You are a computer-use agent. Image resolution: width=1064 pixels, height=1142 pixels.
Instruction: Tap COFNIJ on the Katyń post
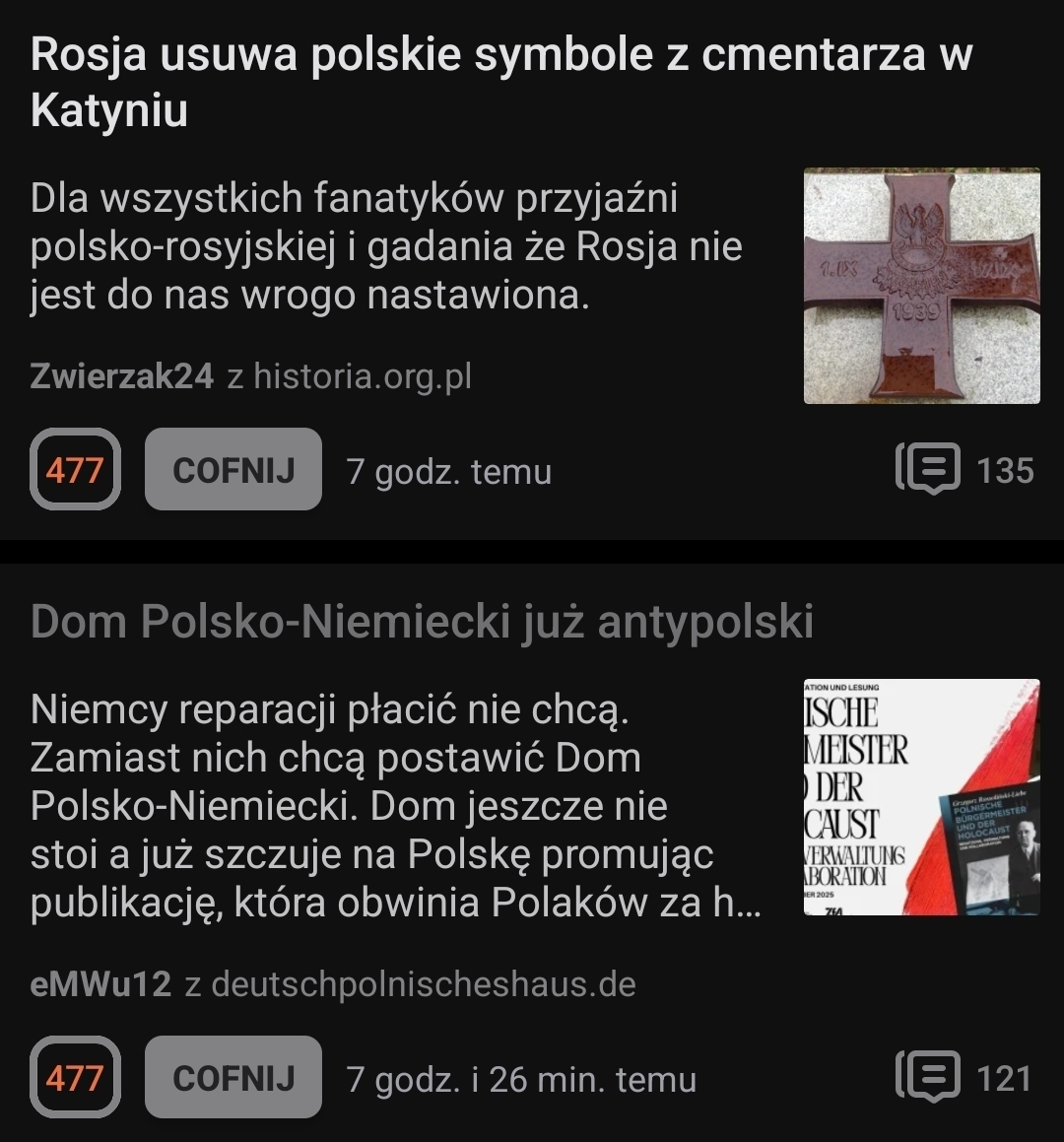click(233, 470)
